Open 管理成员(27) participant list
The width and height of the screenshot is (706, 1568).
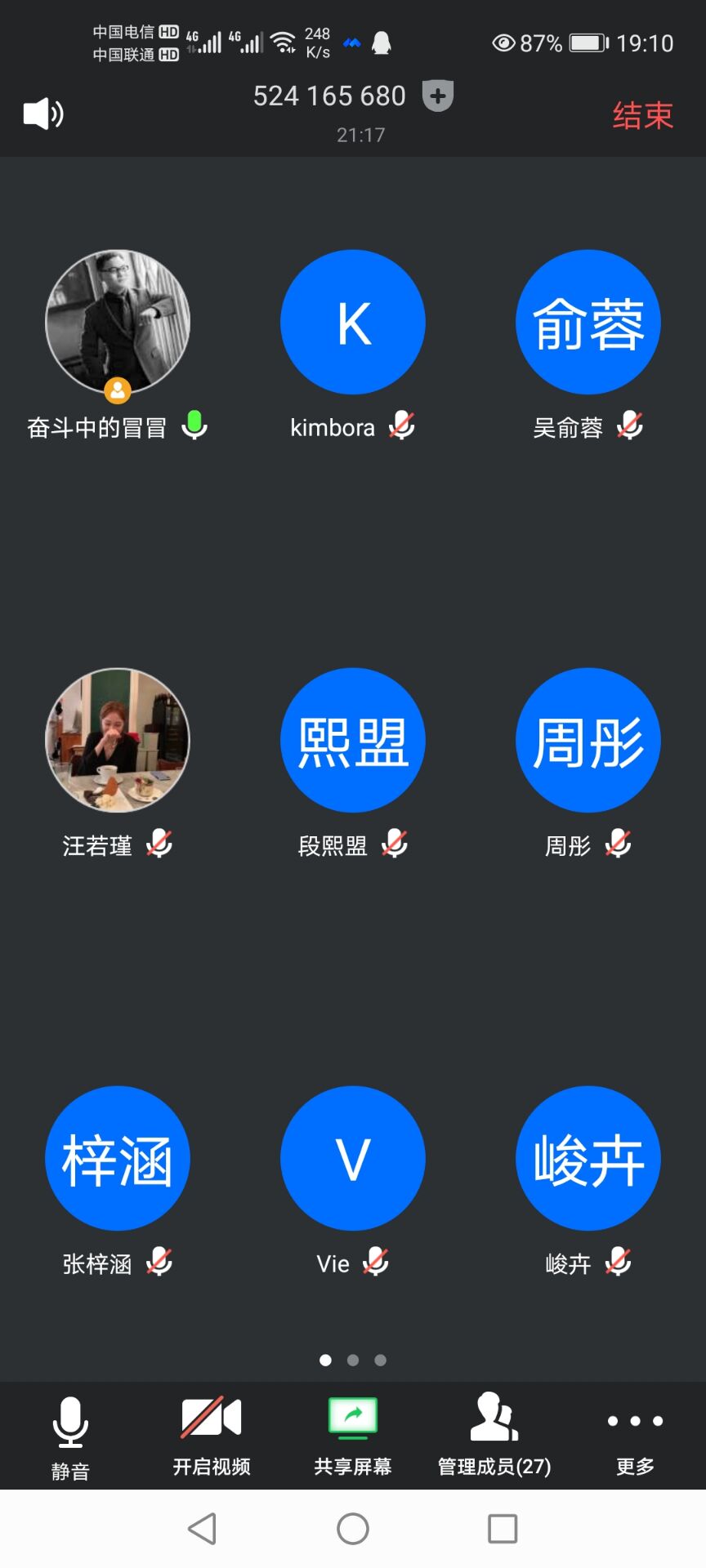click(494, 1437)
